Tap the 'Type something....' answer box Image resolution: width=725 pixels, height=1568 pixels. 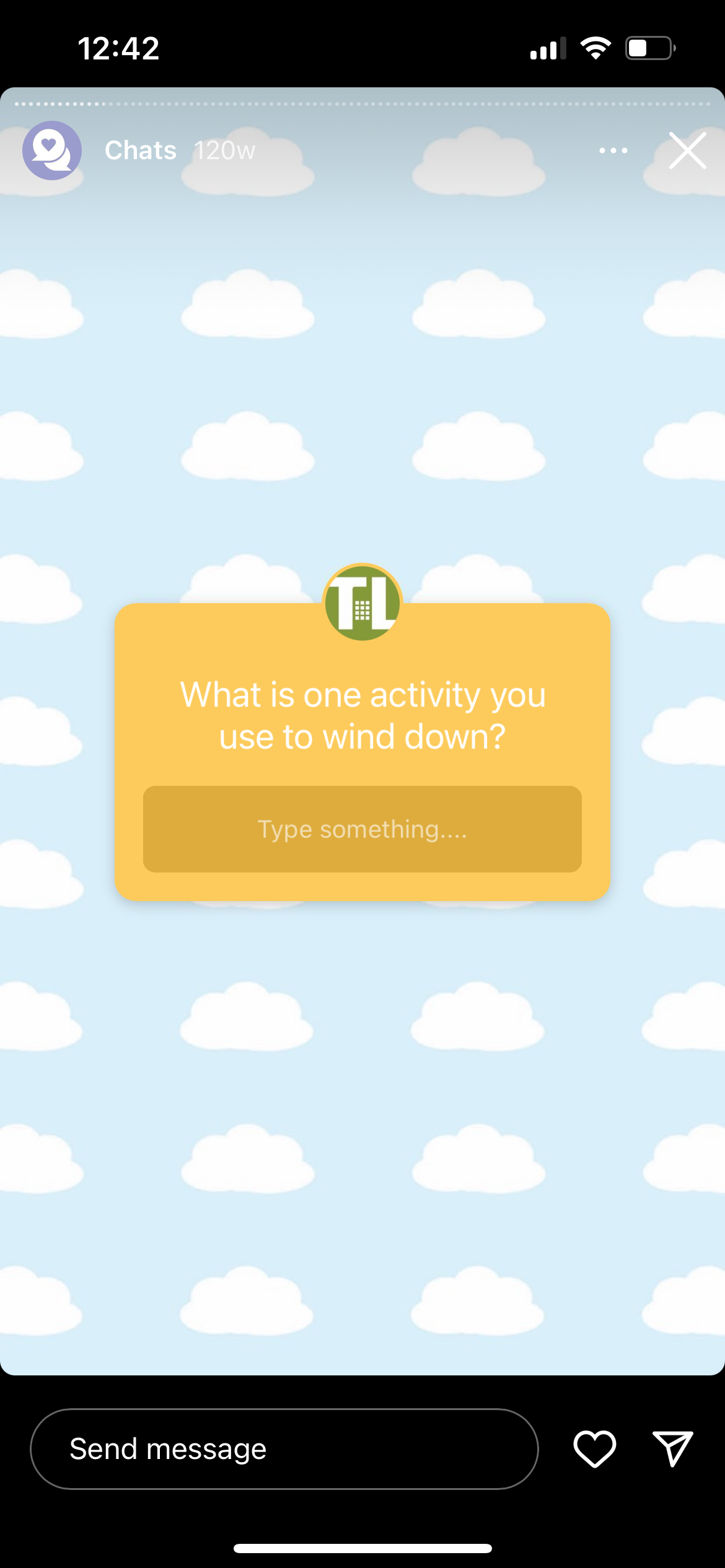click(362, 829)
